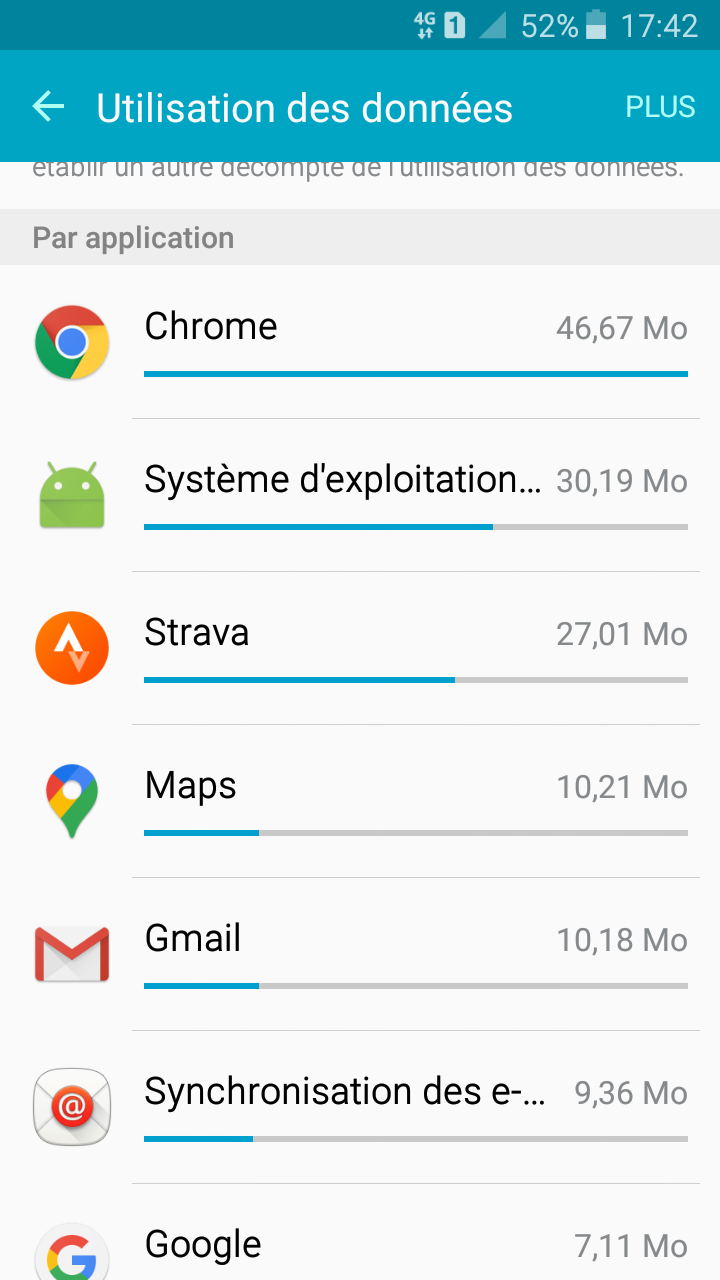The image size is (720, 1280).
Task: Open Gmail data usage details
Action: tap(360, 954)
